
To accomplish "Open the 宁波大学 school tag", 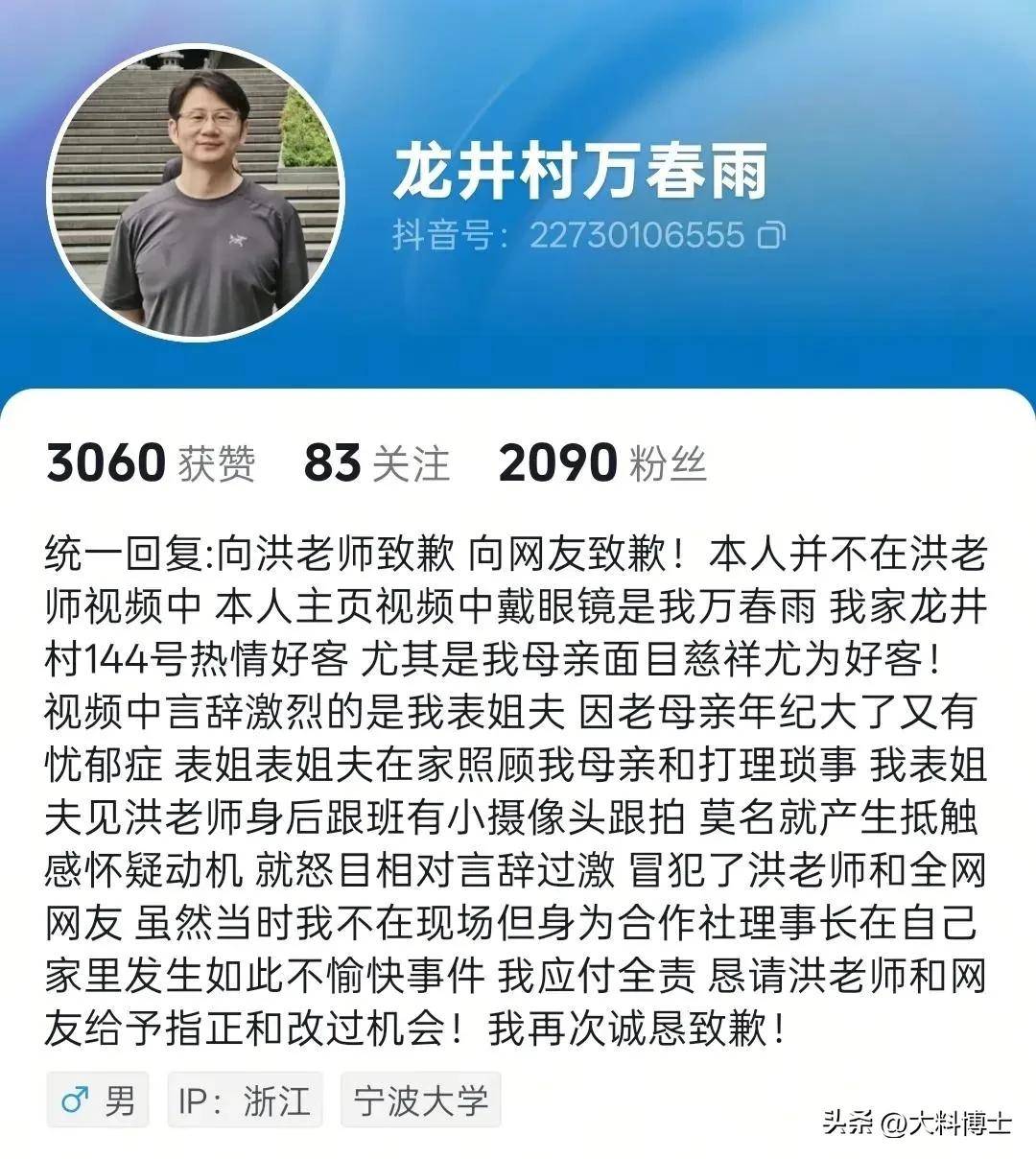I will (x=420, y=1100).
